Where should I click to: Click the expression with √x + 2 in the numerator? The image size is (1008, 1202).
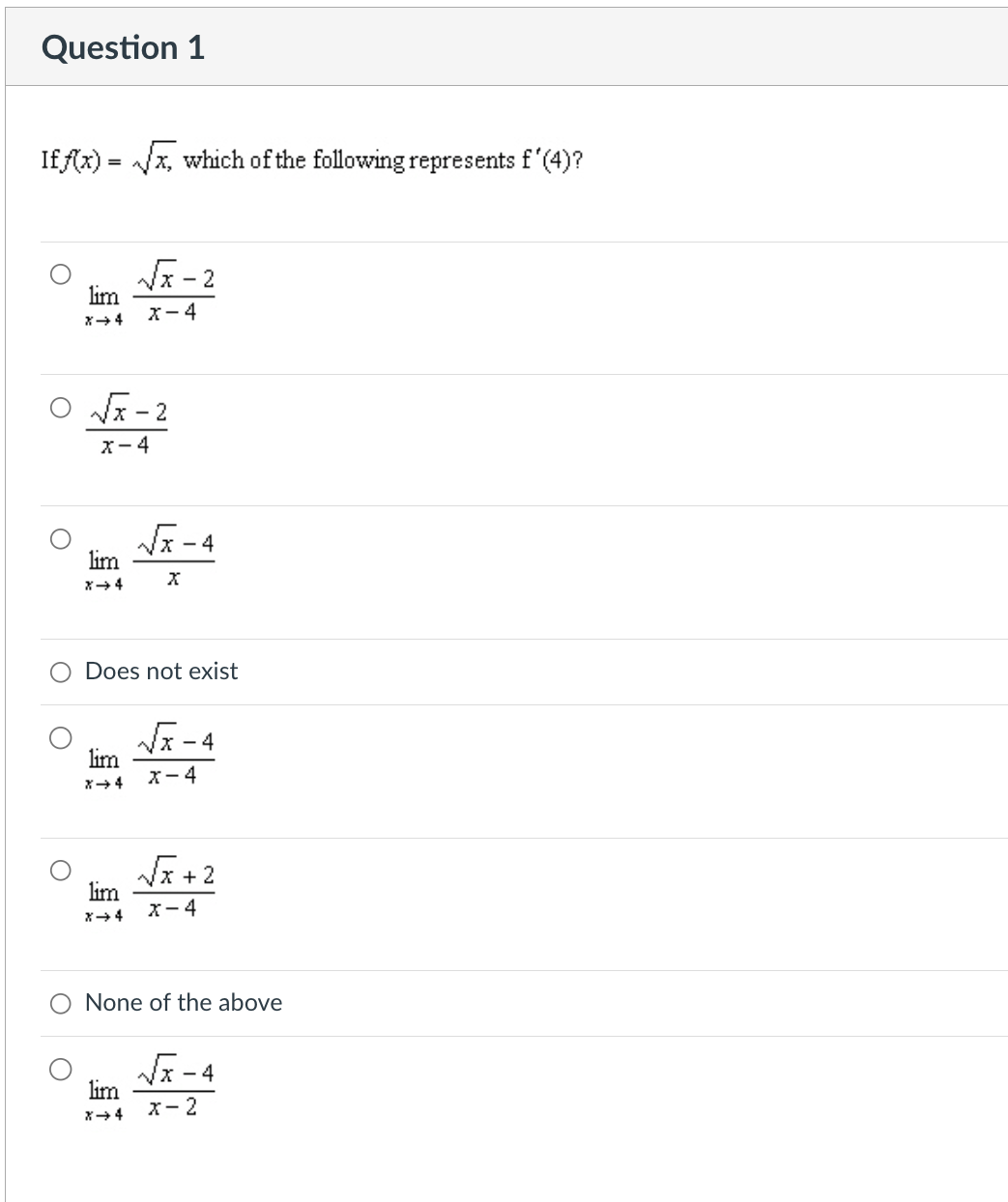click(150, 890)
